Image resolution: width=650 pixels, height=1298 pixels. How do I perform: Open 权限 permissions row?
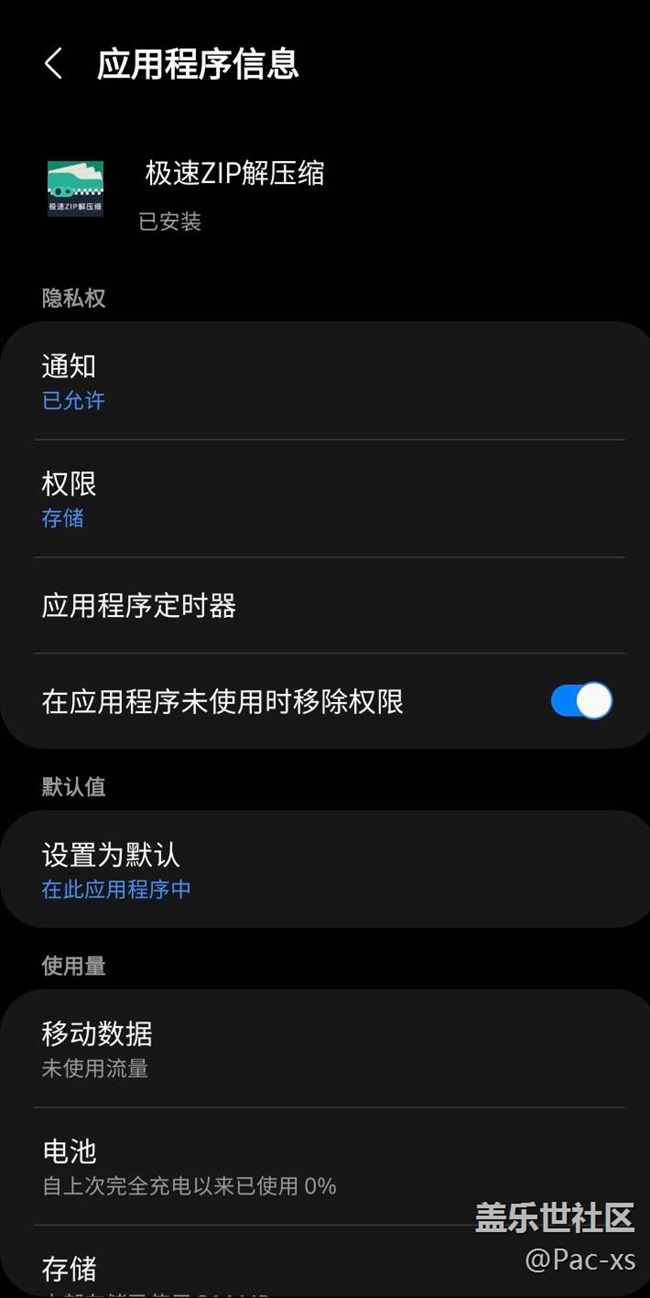click(x=325, y=499)
